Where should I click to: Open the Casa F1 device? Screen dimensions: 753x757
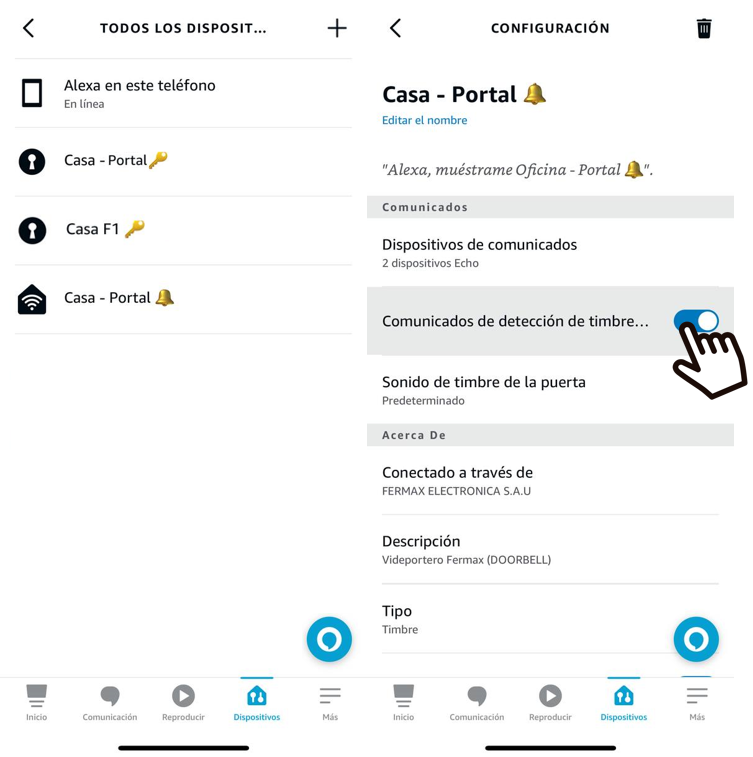click(x=184, y=230)
